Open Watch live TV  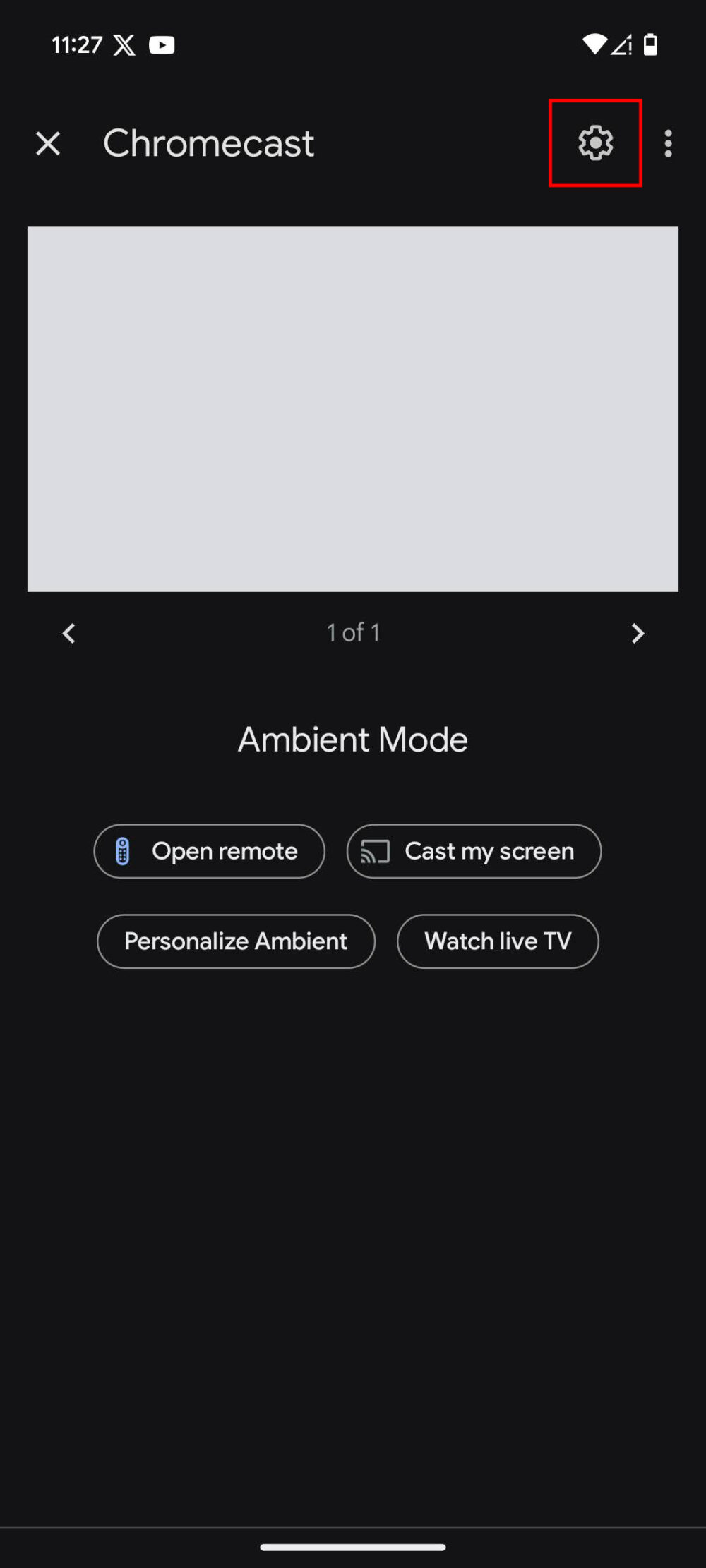(498, 941)
